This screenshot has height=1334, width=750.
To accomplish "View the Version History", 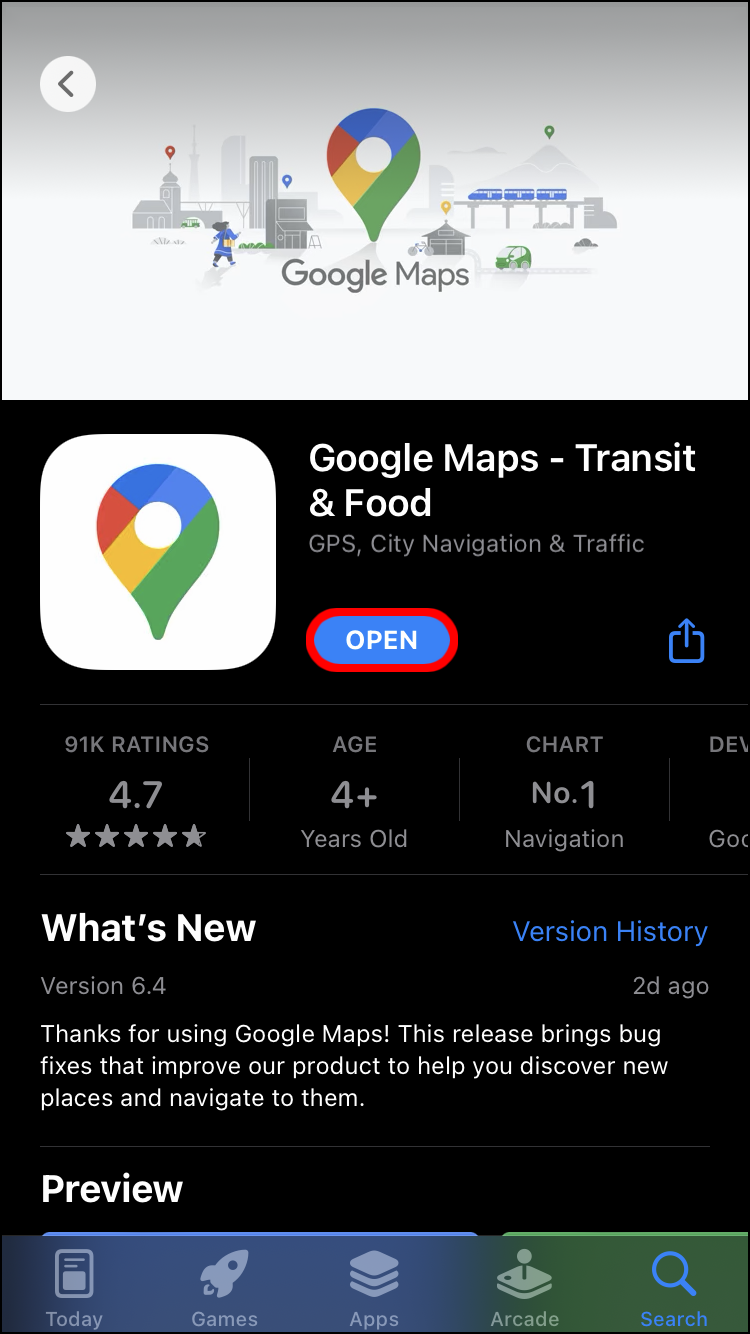I will tap(609, 931).
